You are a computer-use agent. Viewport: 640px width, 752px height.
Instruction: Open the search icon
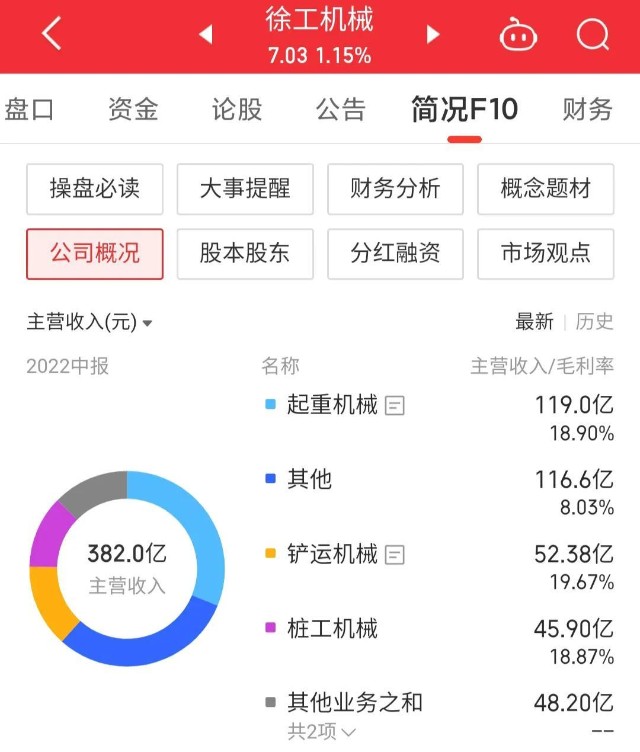click(x=593, y=35)
